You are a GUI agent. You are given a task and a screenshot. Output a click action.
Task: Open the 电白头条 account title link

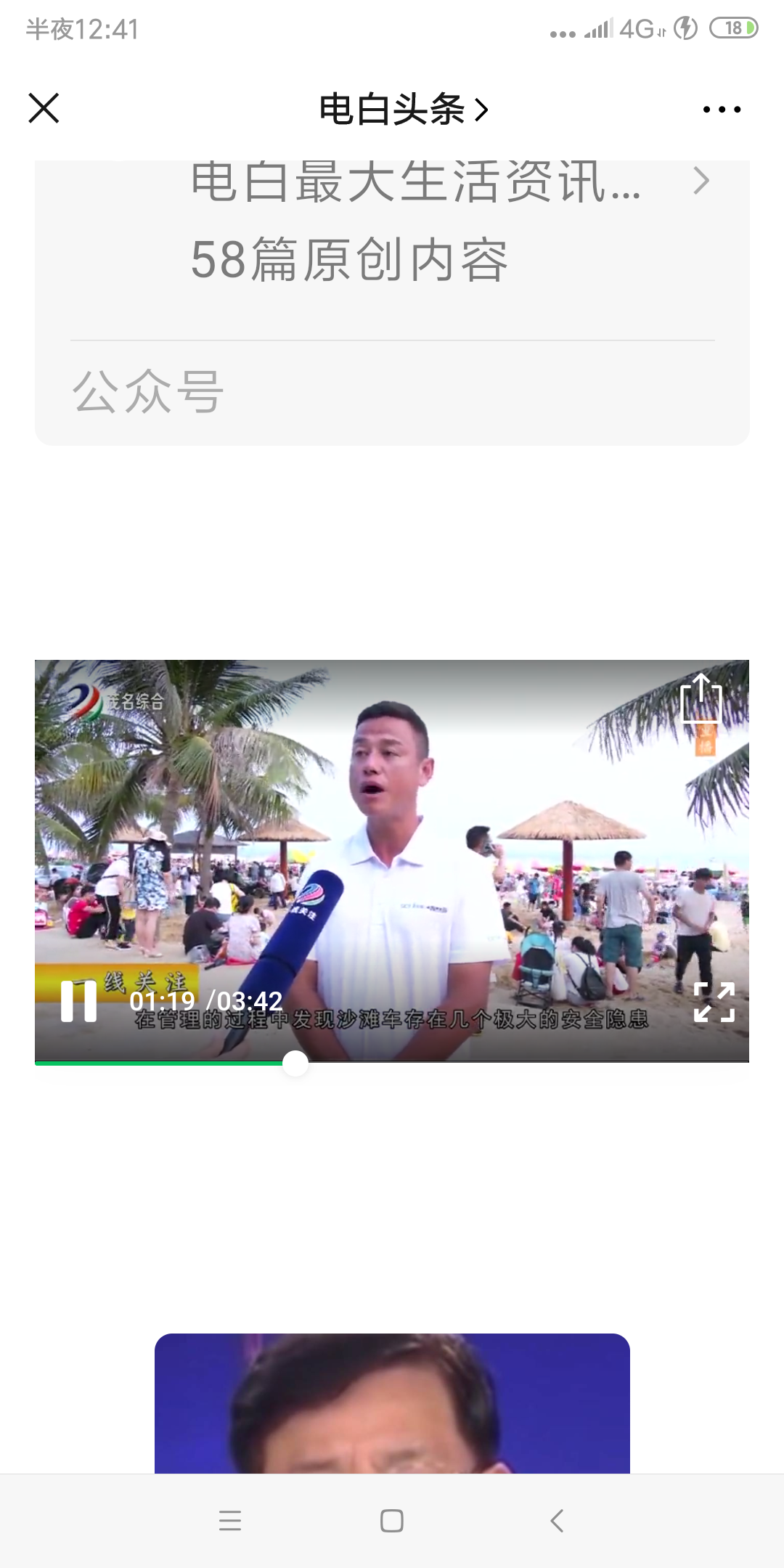[403, 110]
